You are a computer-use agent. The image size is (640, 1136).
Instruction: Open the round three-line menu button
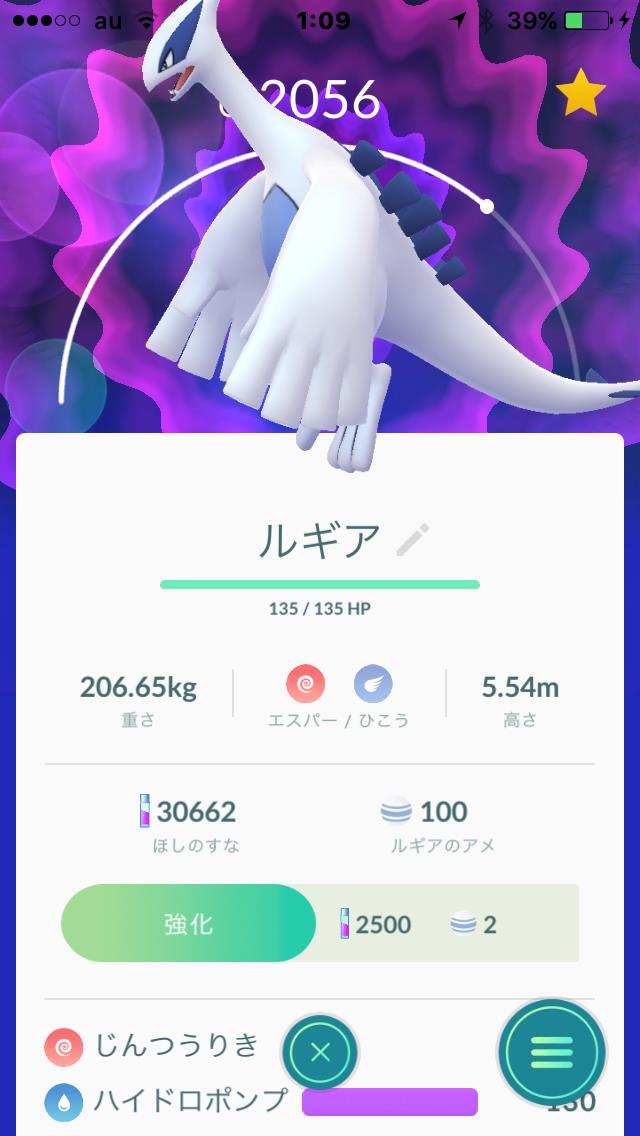point(552,1052)
